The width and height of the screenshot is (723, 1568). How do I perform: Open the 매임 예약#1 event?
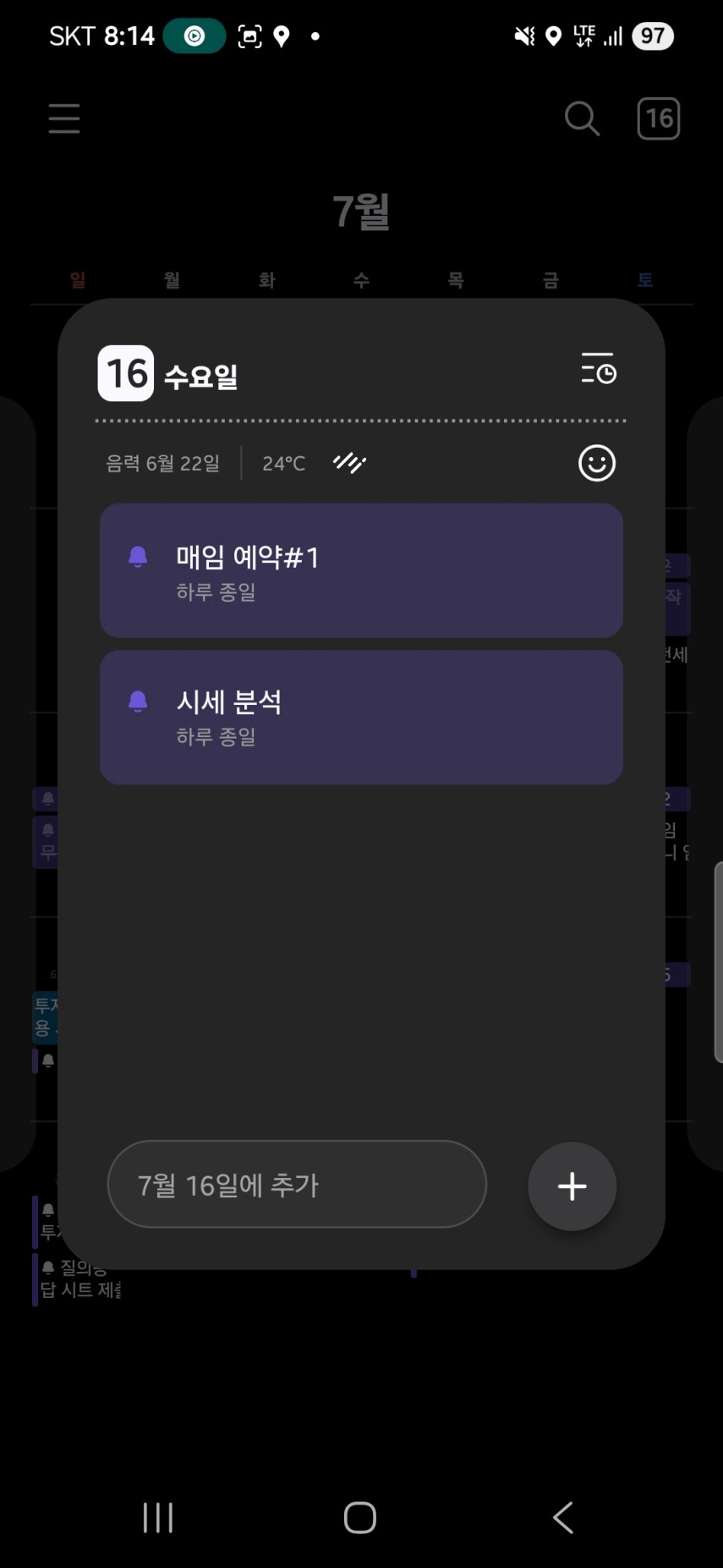tap(361, 570)
